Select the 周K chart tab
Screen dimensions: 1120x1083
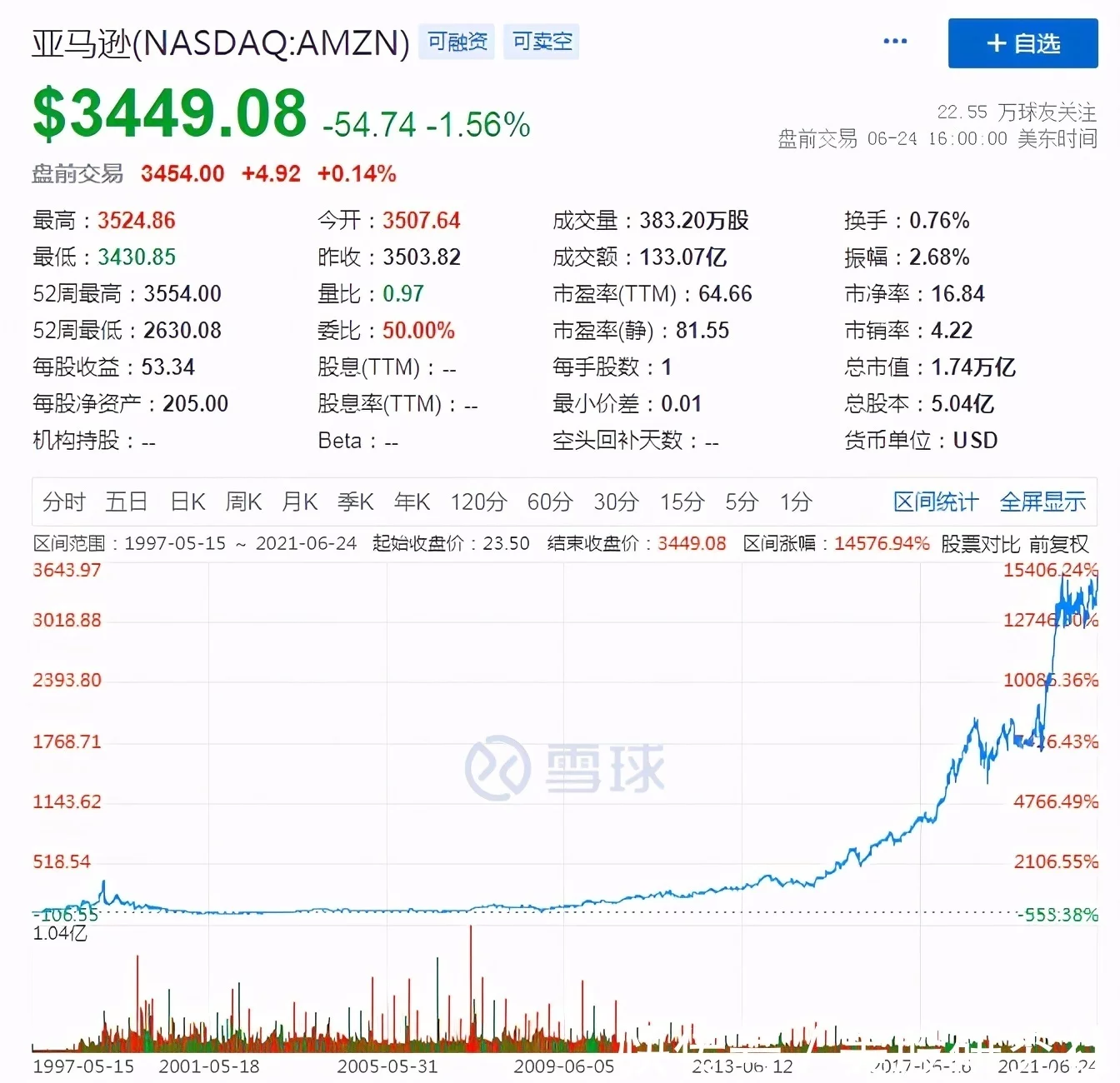click(243, 502)
